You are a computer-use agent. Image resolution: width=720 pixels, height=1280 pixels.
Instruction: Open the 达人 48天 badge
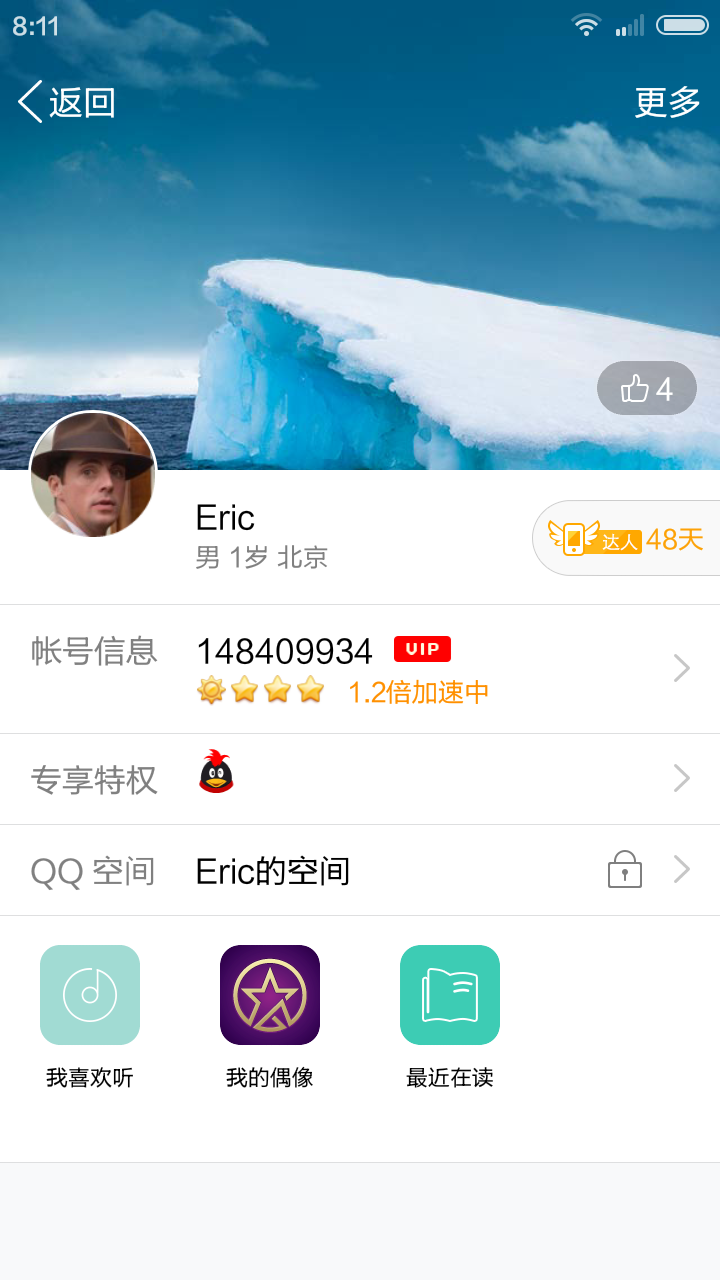[x=627, y=538]
